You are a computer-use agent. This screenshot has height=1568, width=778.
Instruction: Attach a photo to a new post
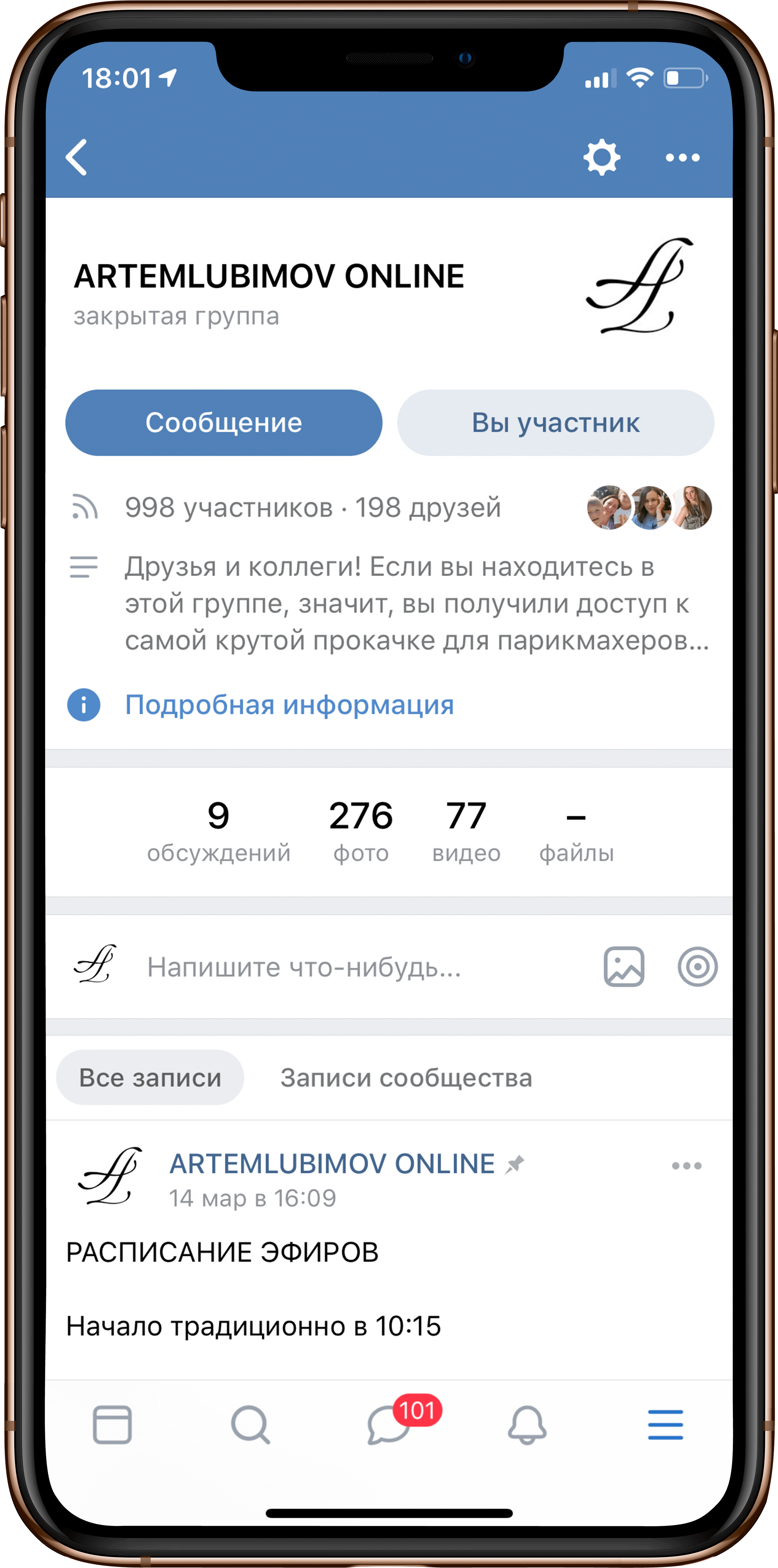tap(623, 967)
